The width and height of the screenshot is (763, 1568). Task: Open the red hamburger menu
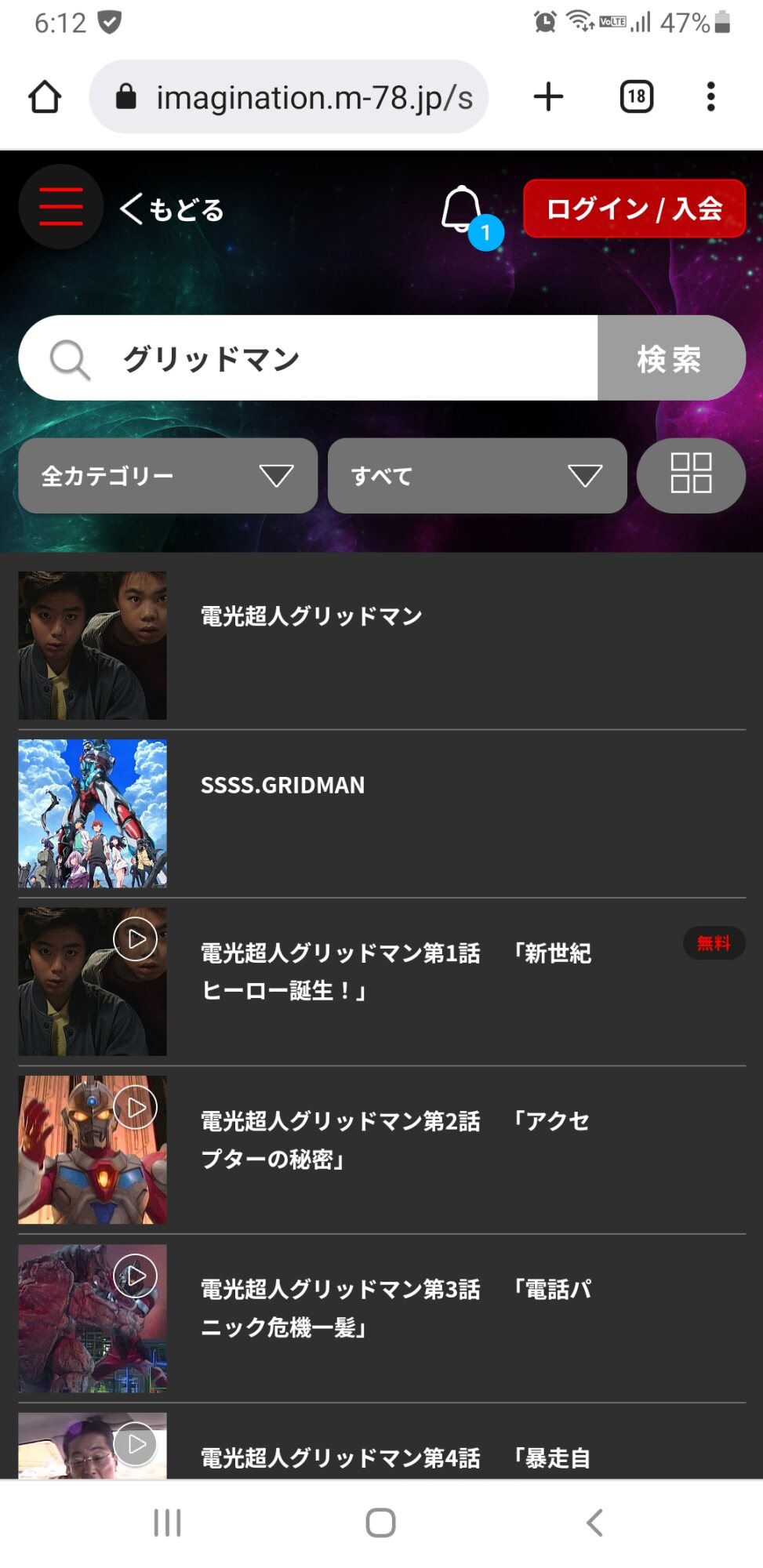pyautogui.click(x=61, y=207)
